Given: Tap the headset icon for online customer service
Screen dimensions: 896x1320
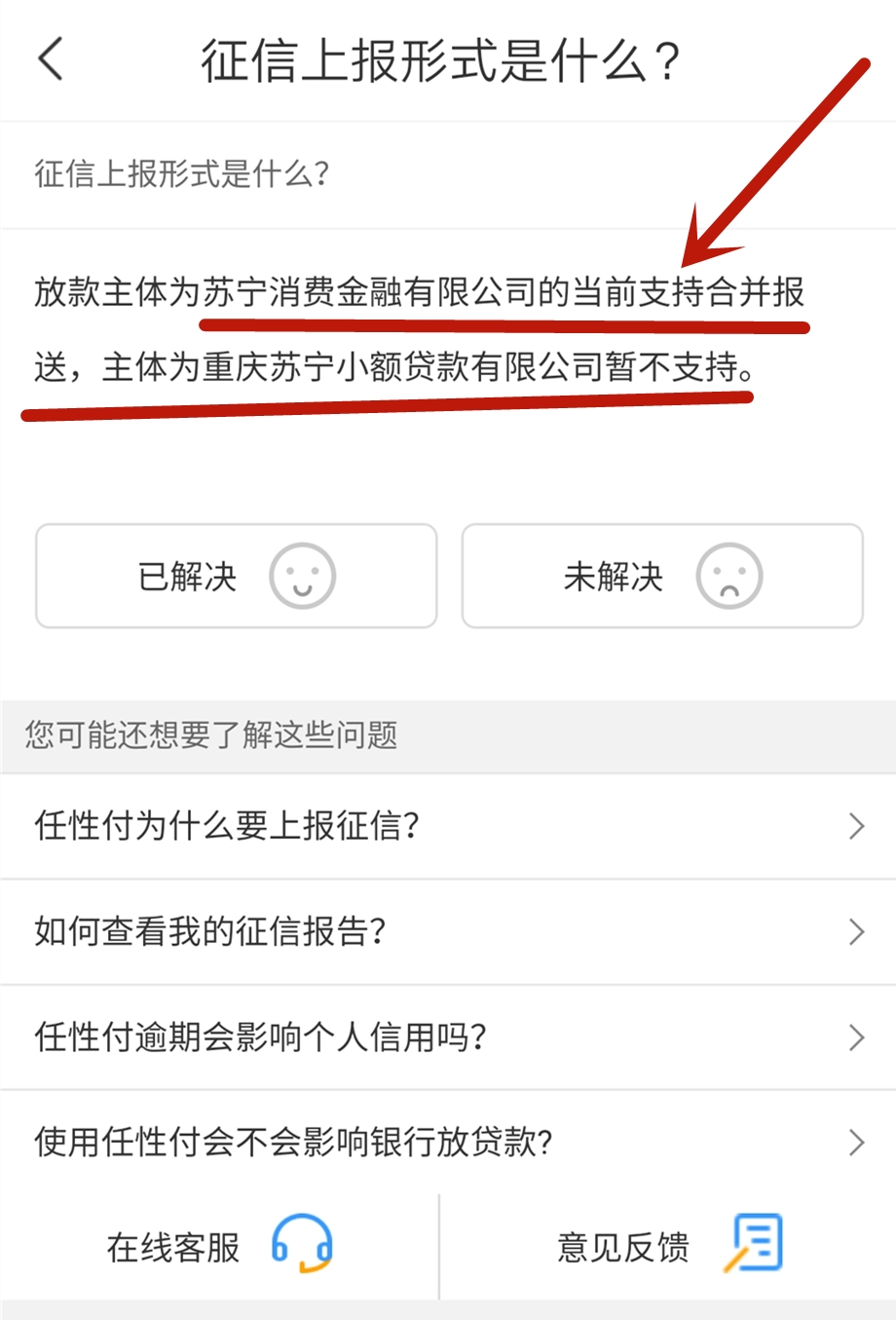Looking at the screenshot, I should click(307, 1246).
